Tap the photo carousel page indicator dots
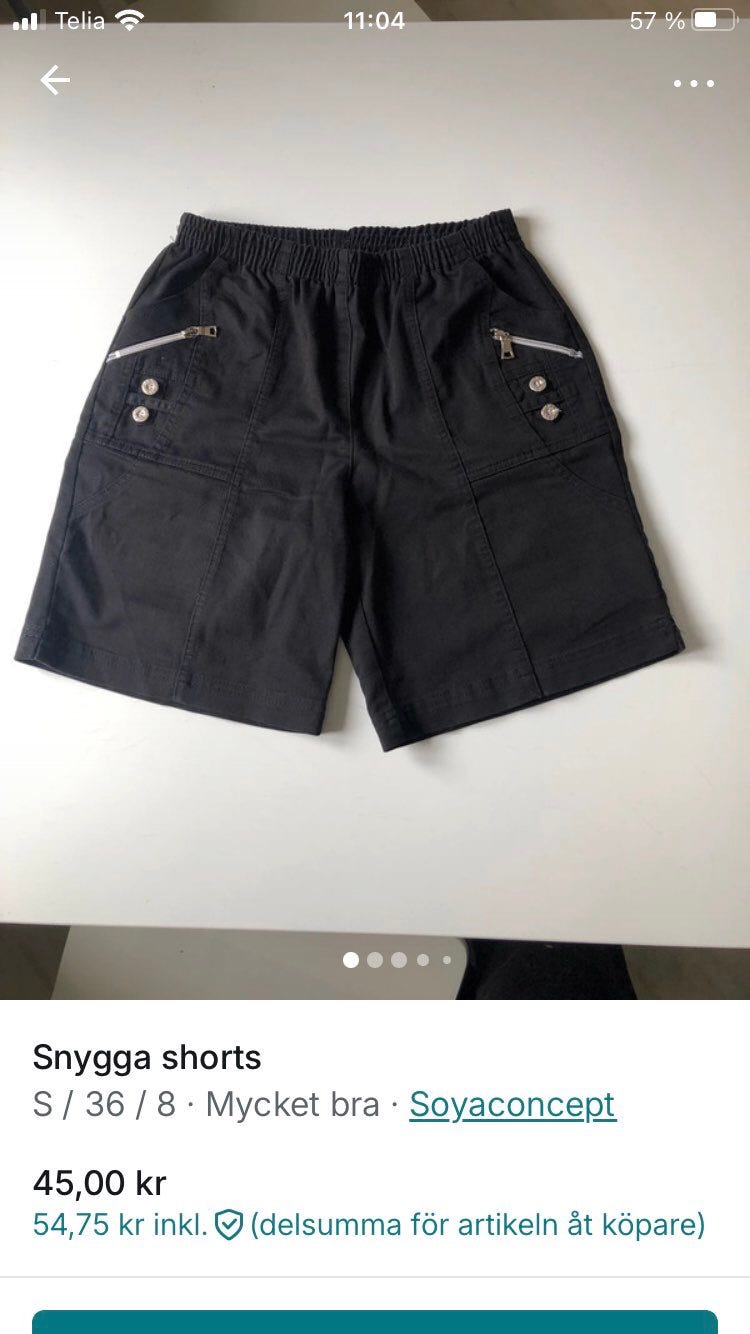 pyautogui.click(x=397, y=960)
